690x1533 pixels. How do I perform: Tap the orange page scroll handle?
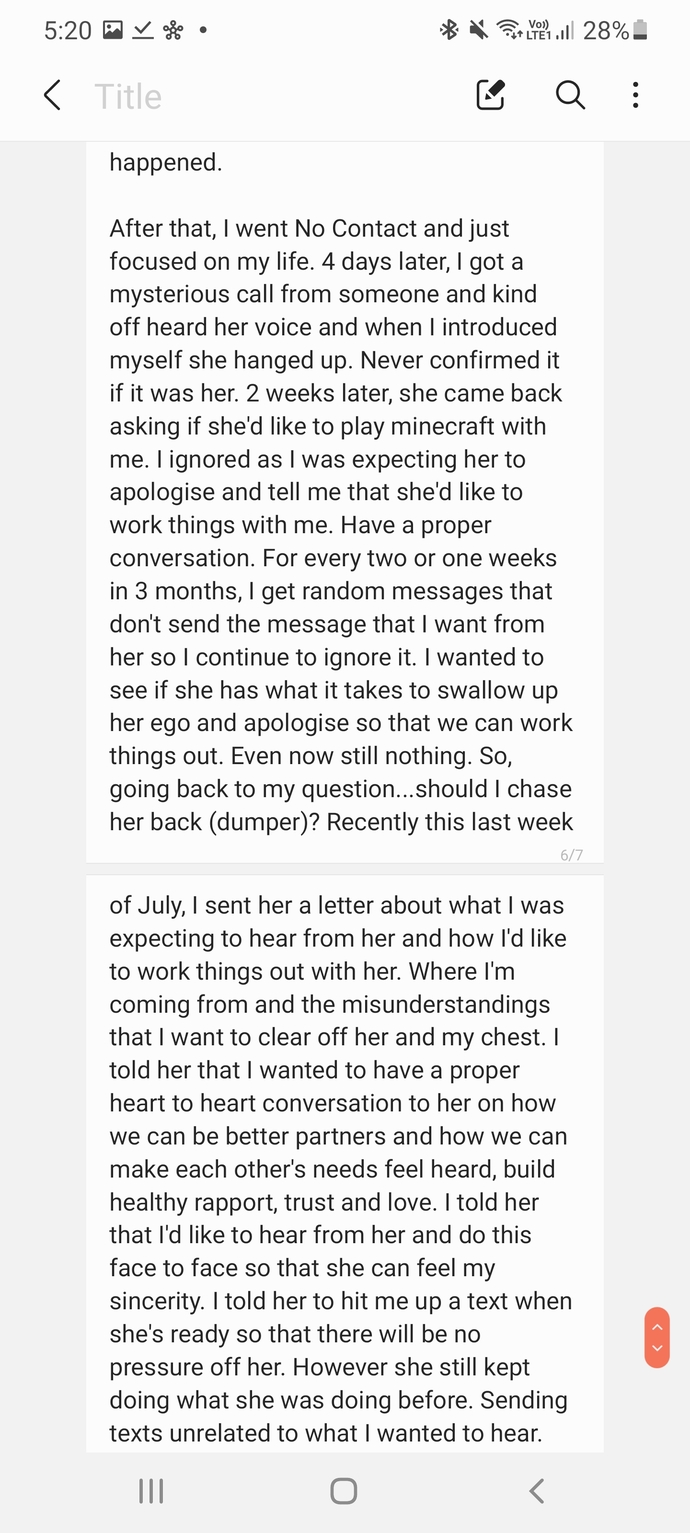657,1337
